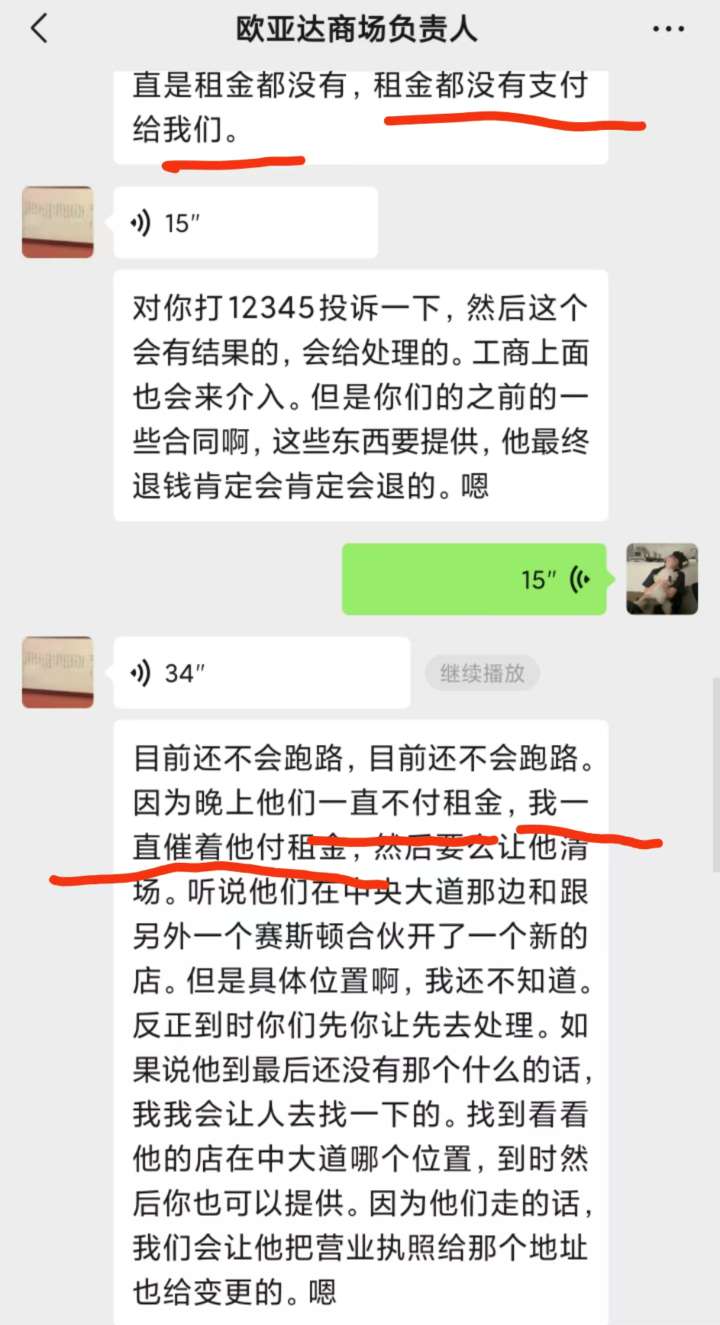Play the green sent 15-second voice message
The image size is (720, 1325).
(474, 579)
